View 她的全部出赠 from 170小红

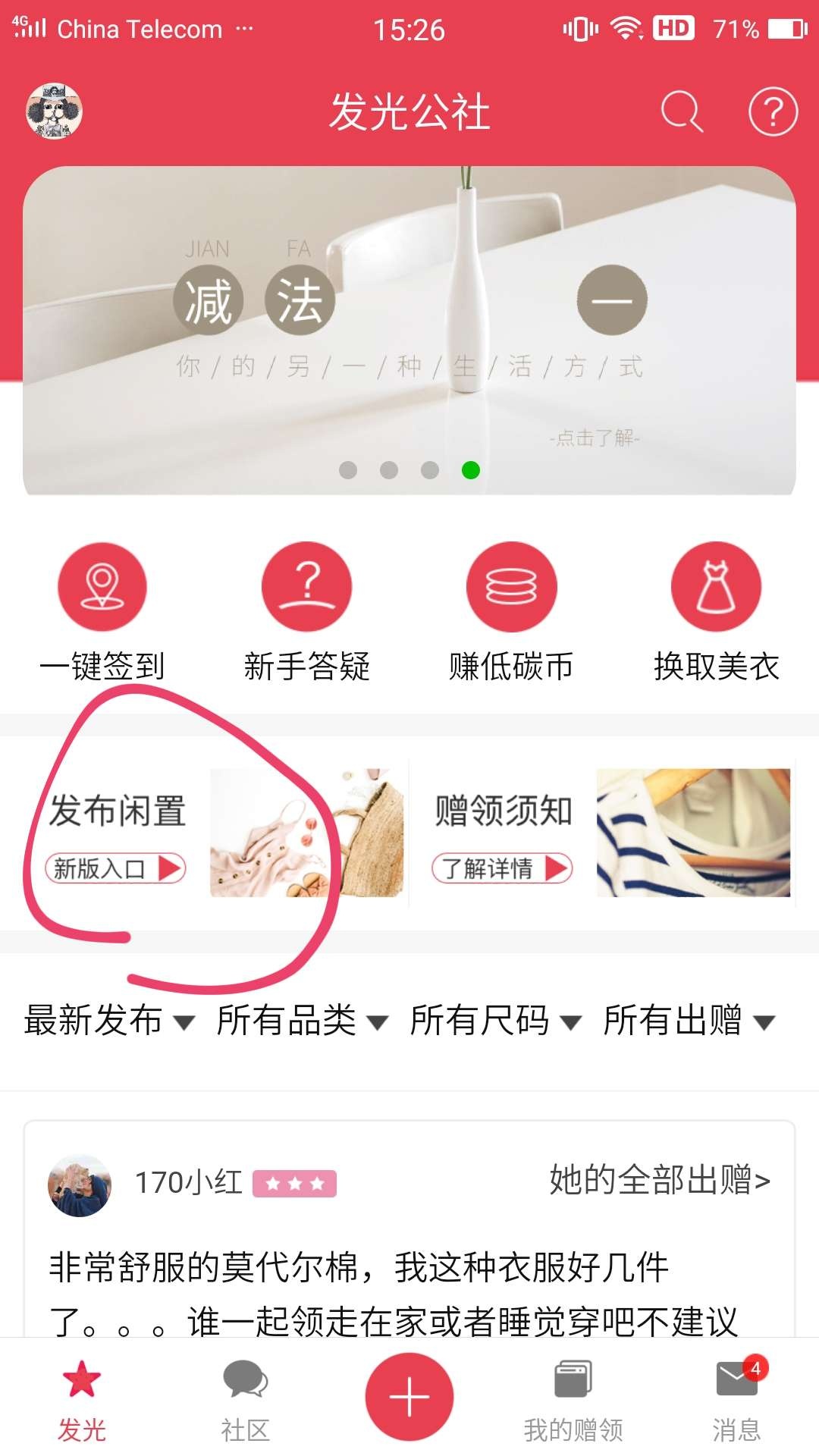(659, 1180)
